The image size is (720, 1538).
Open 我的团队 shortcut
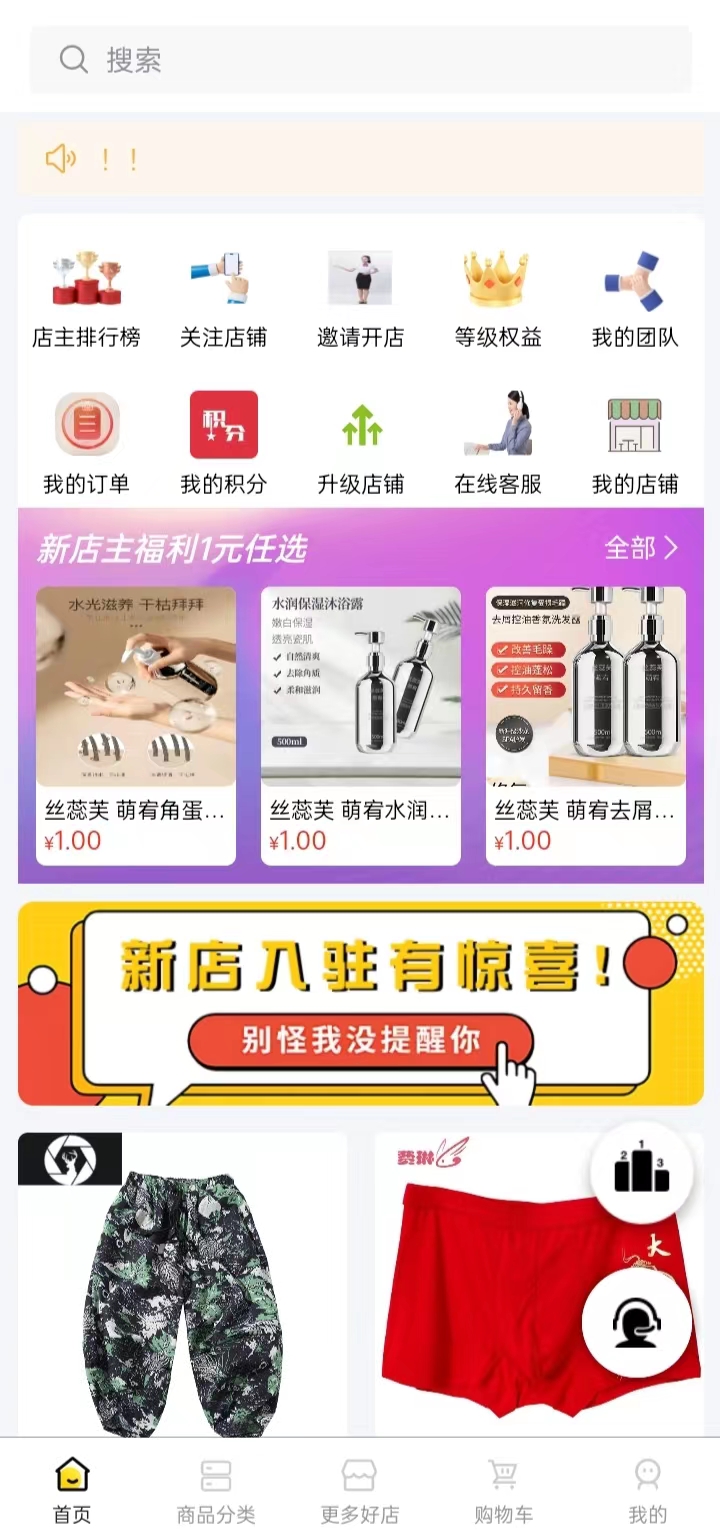634,299
